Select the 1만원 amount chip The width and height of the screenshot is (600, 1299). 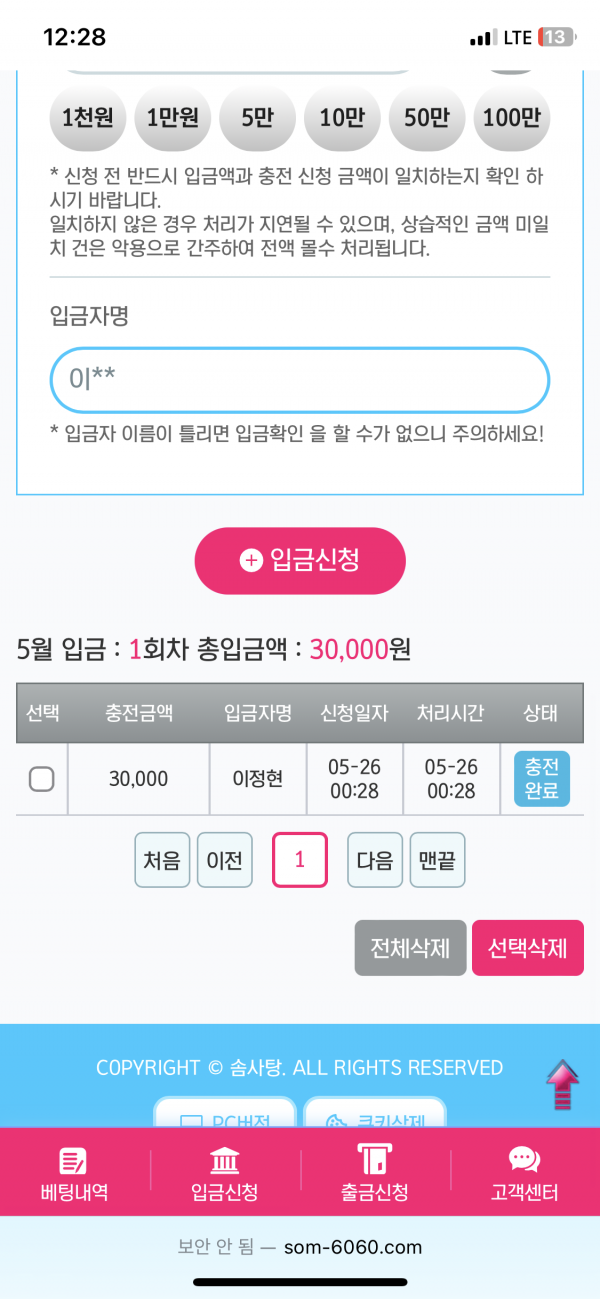172,118
